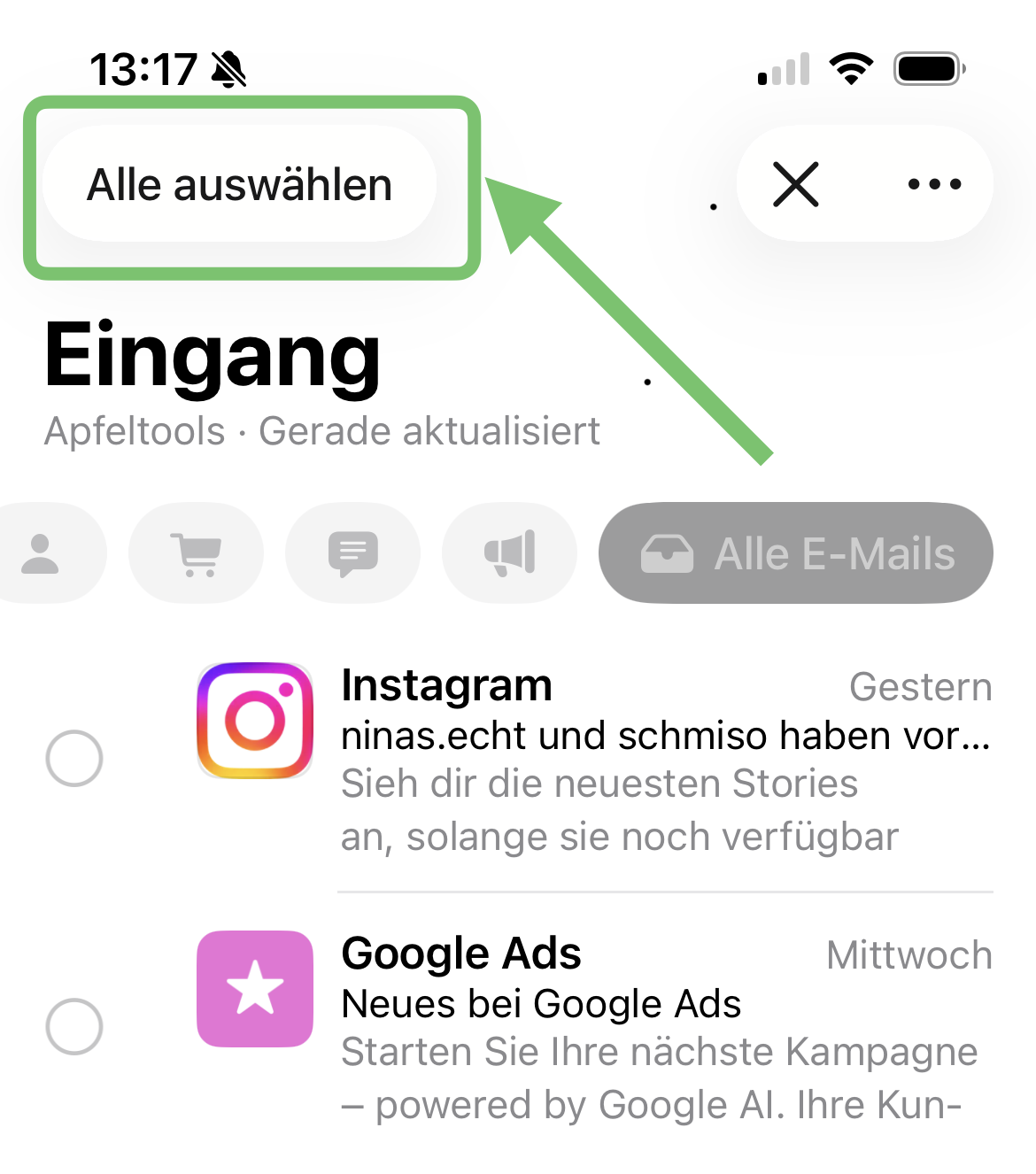
Task: Tap the Alle auswählen button
Action: point(239,185)
